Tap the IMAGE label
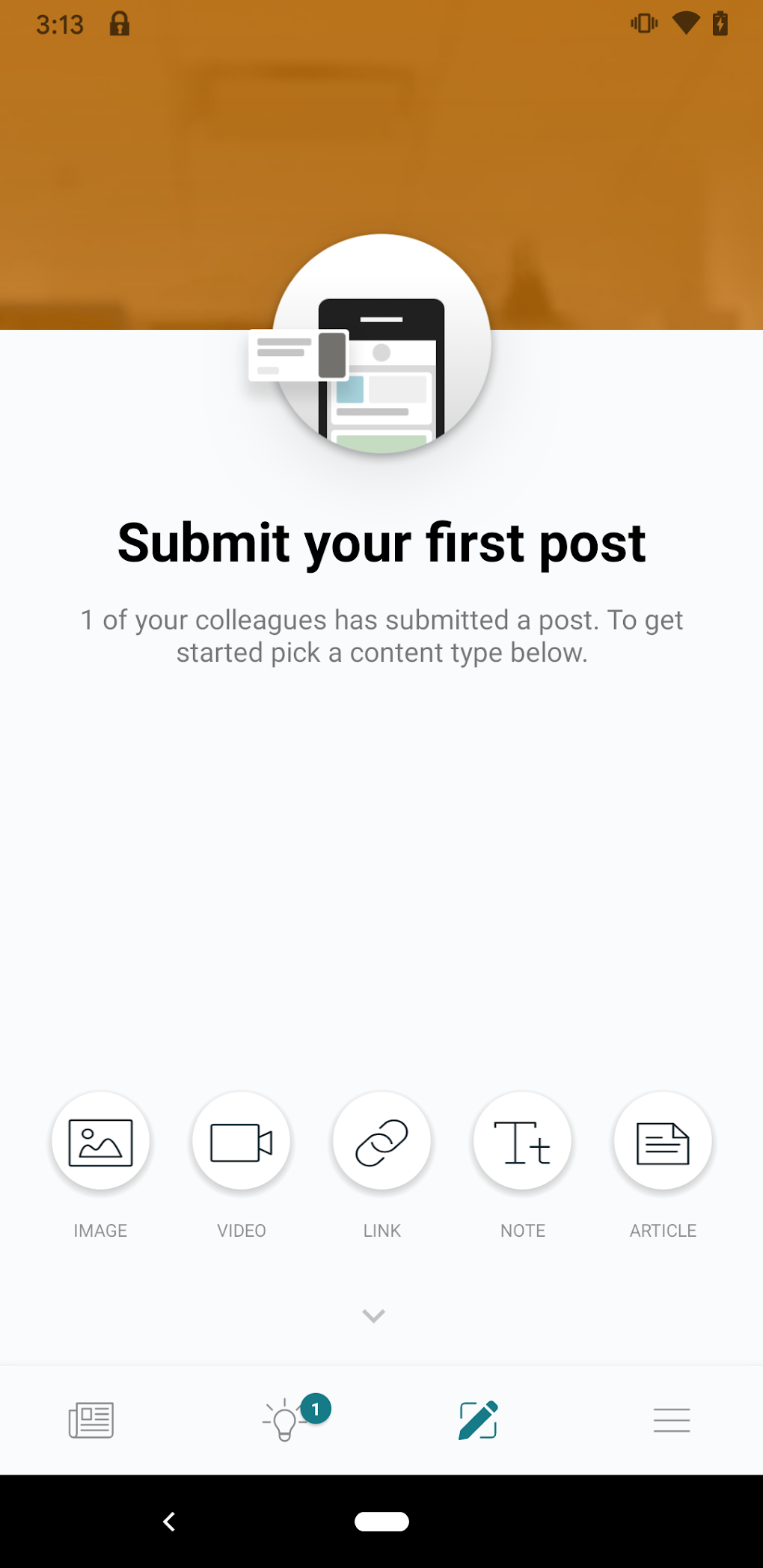 tap(100, 1230)
